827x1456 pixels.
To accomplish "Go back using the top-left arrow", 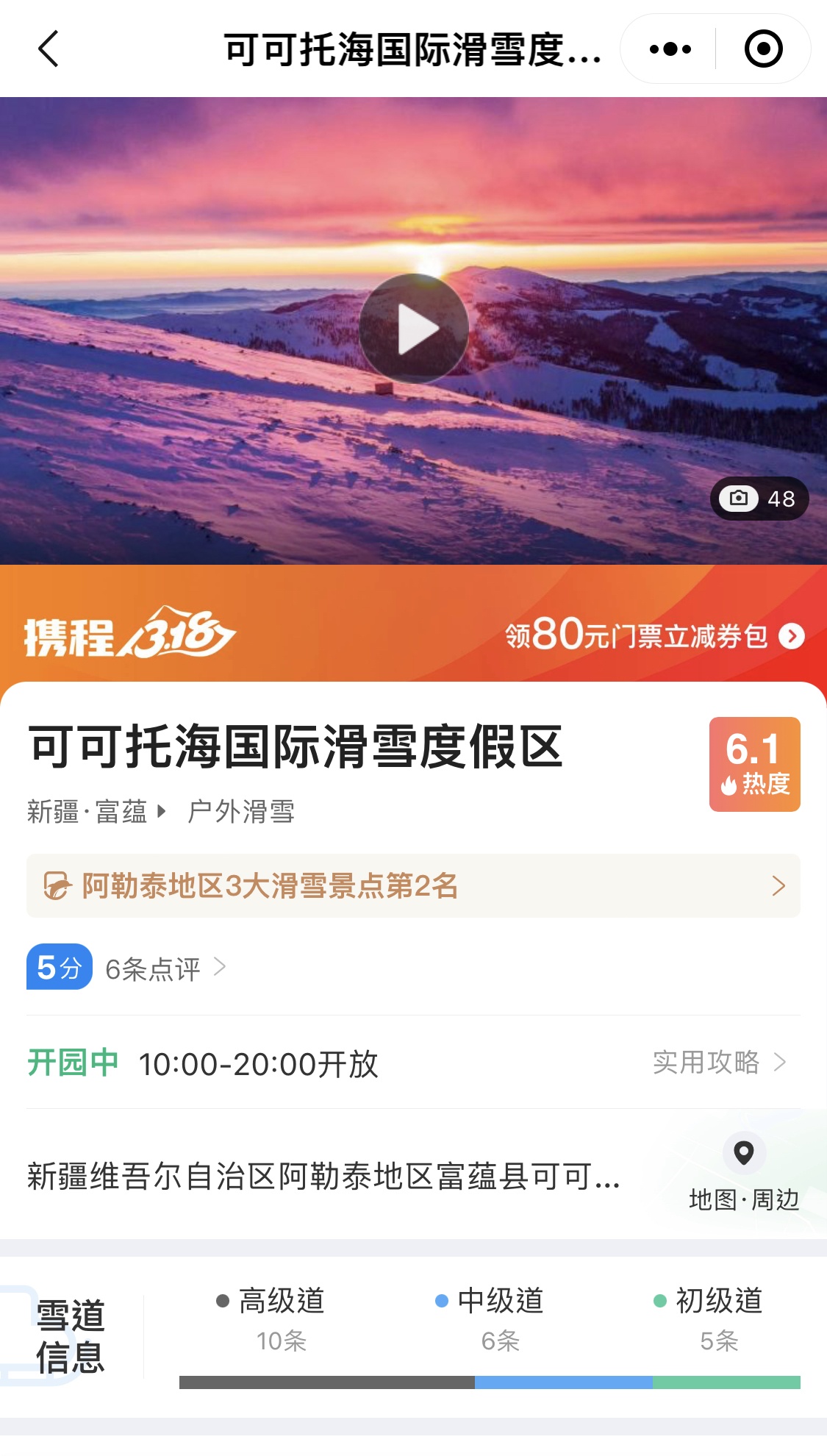I will pyautogui.click(x=49, y=49).
